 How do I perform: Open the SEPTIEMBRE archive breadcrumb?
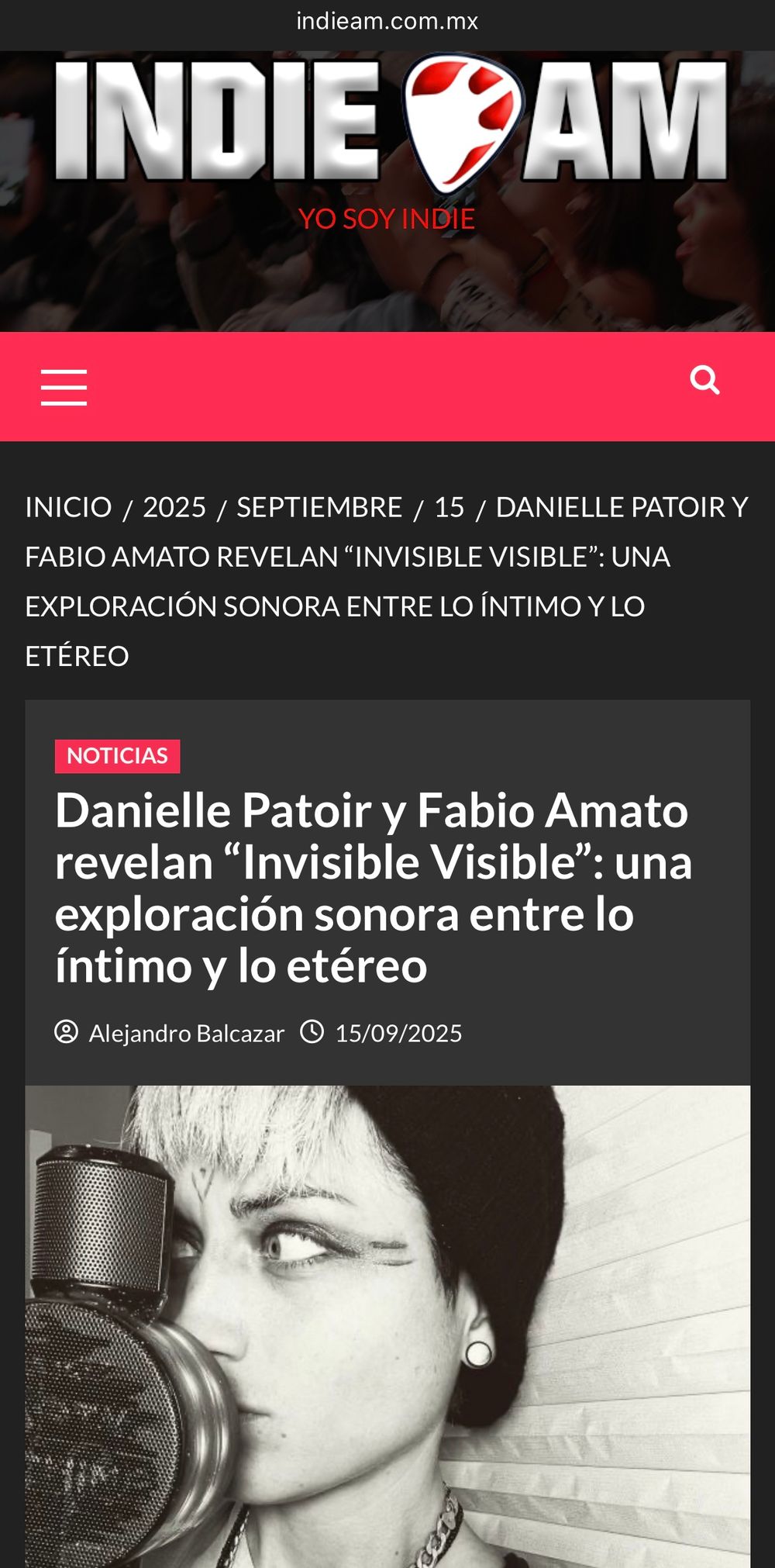319,507
